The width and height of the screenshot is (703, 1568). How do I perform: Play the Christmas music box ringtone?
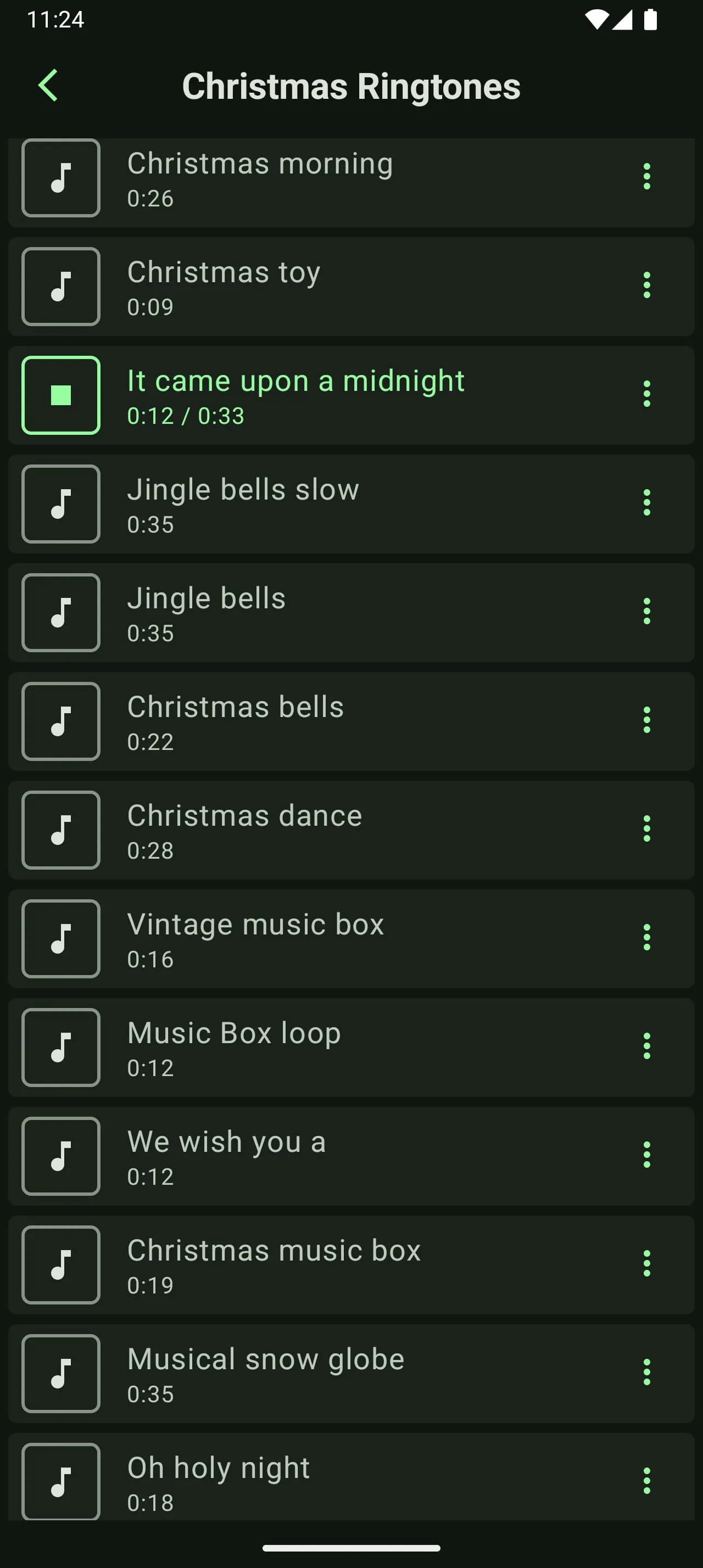point(61,1265)
